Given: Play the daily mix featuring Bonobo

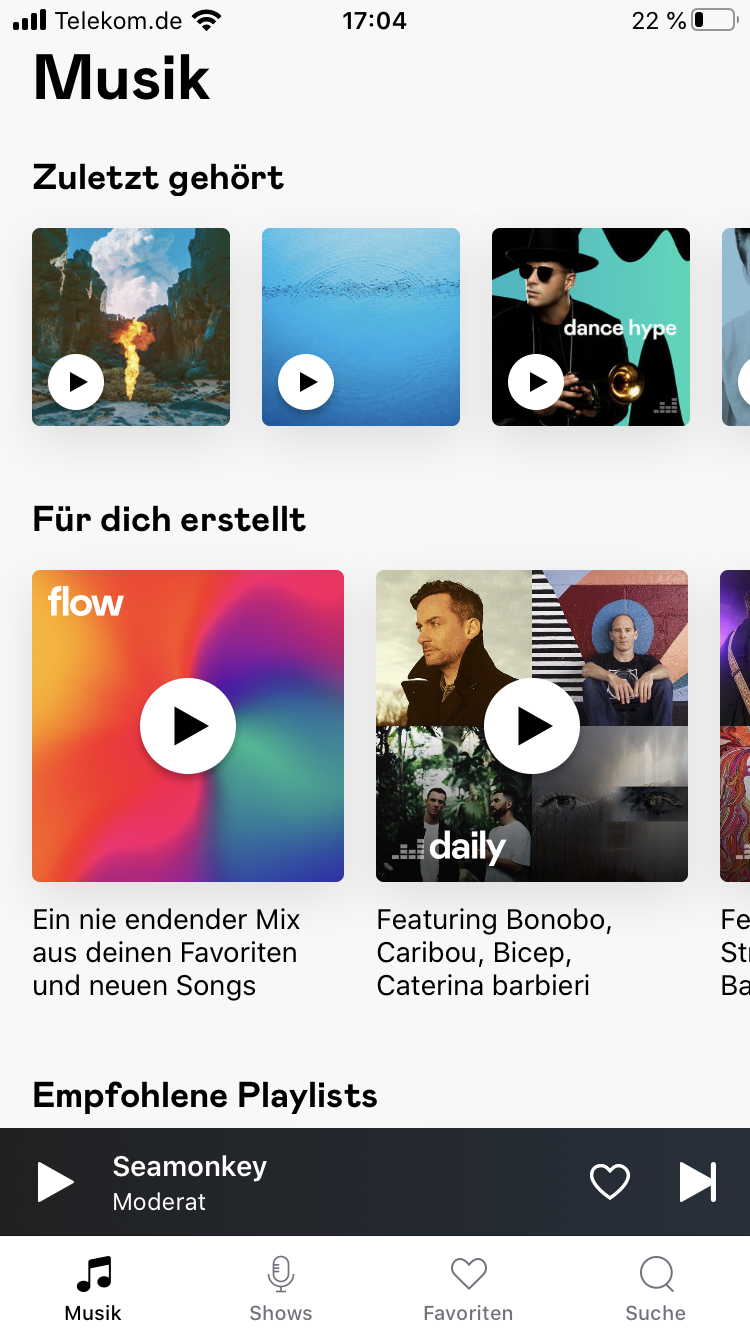Looking at the screenshot, I should [x=532, y=726].
